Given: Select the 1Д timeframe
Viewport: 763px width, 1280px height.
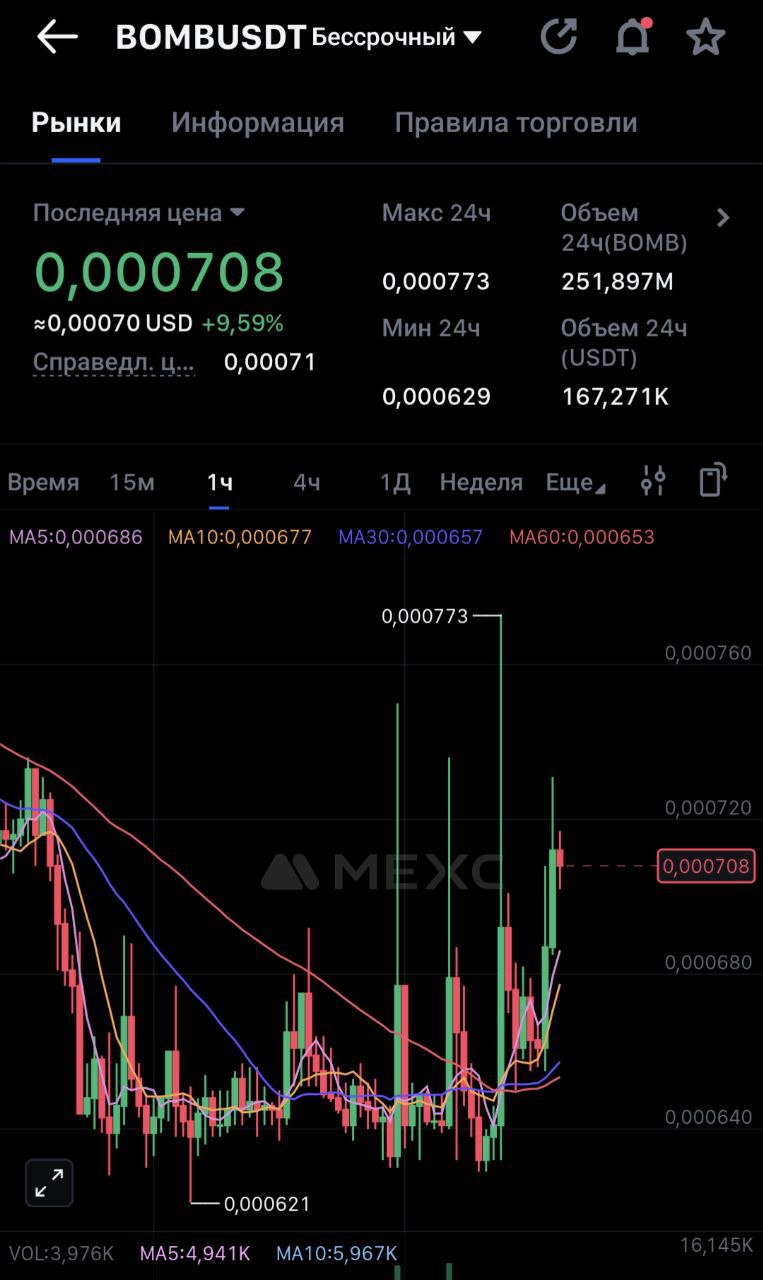Looking at the screenshot, I should tap(395, 482).
